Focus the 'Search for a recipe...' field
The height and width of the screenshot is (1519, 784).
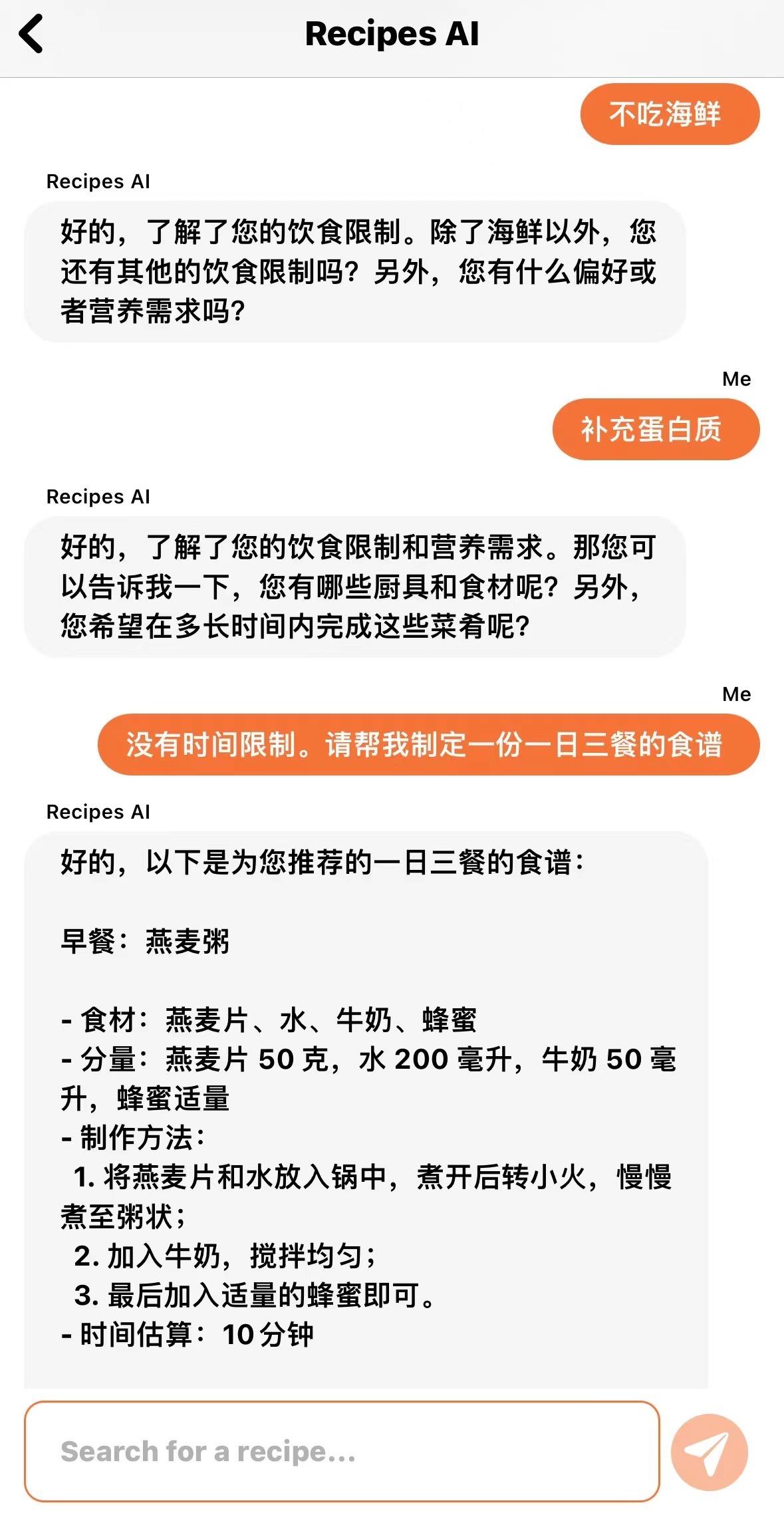pos(342,1451)
